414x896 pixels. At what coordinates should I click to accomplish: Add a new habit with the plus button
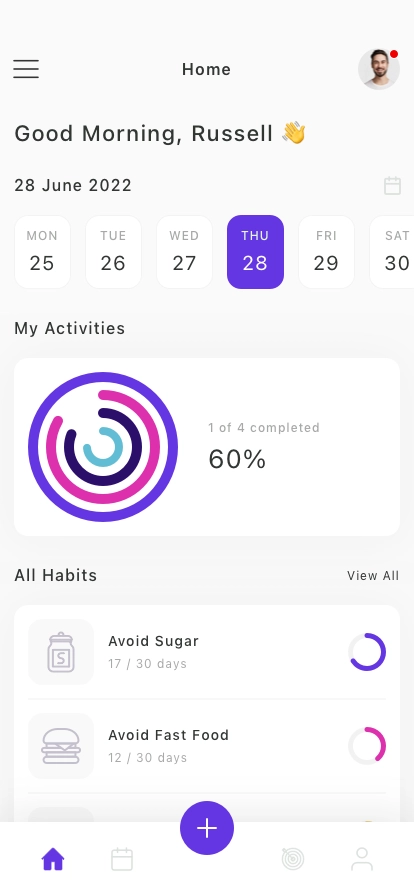tap(207, 828)
